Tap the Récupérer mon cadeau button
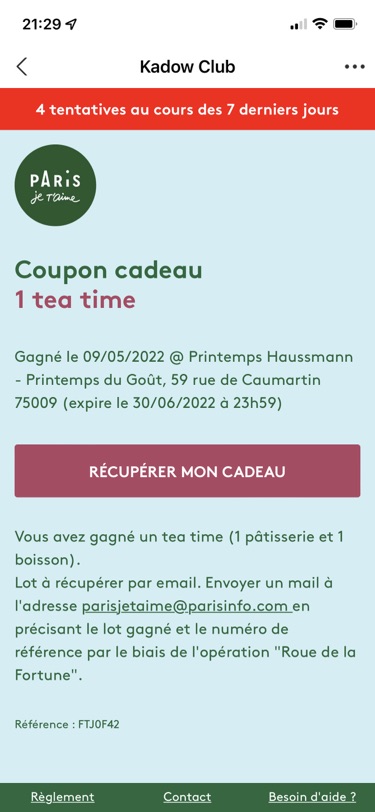Image resolution: width=375 pixels, height=812 pixels. [x=188, y=471]
